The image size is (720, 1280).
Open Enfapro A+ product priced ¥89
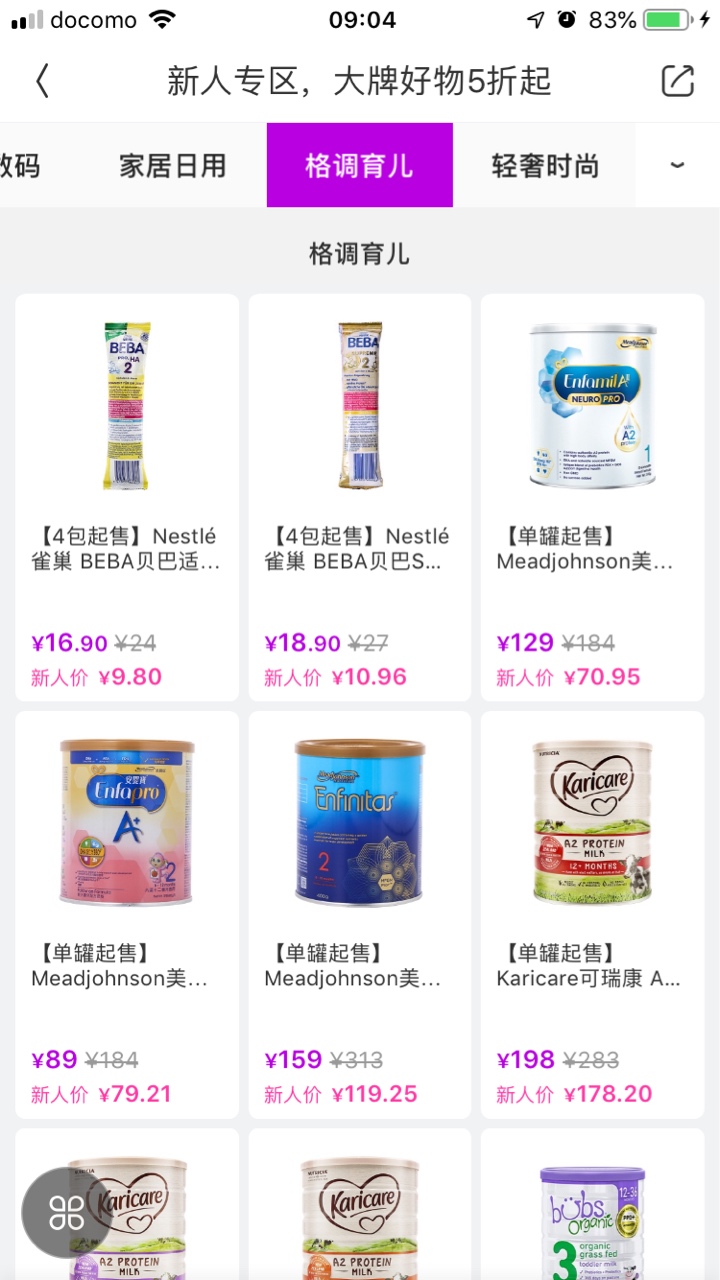click(127, 914)
